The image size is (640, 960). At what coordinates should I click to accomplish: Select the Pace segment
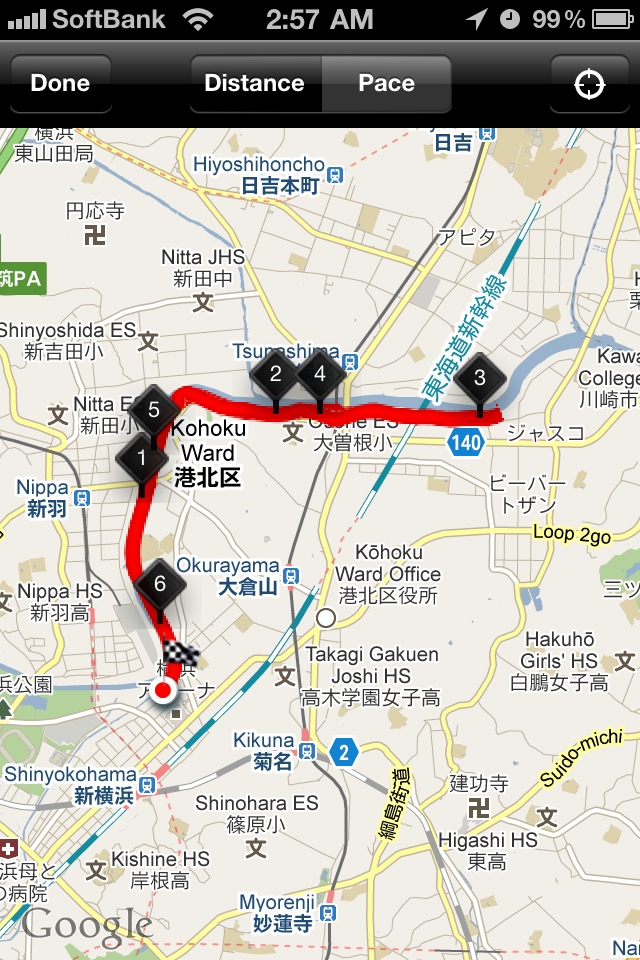[x=386, y=83]
